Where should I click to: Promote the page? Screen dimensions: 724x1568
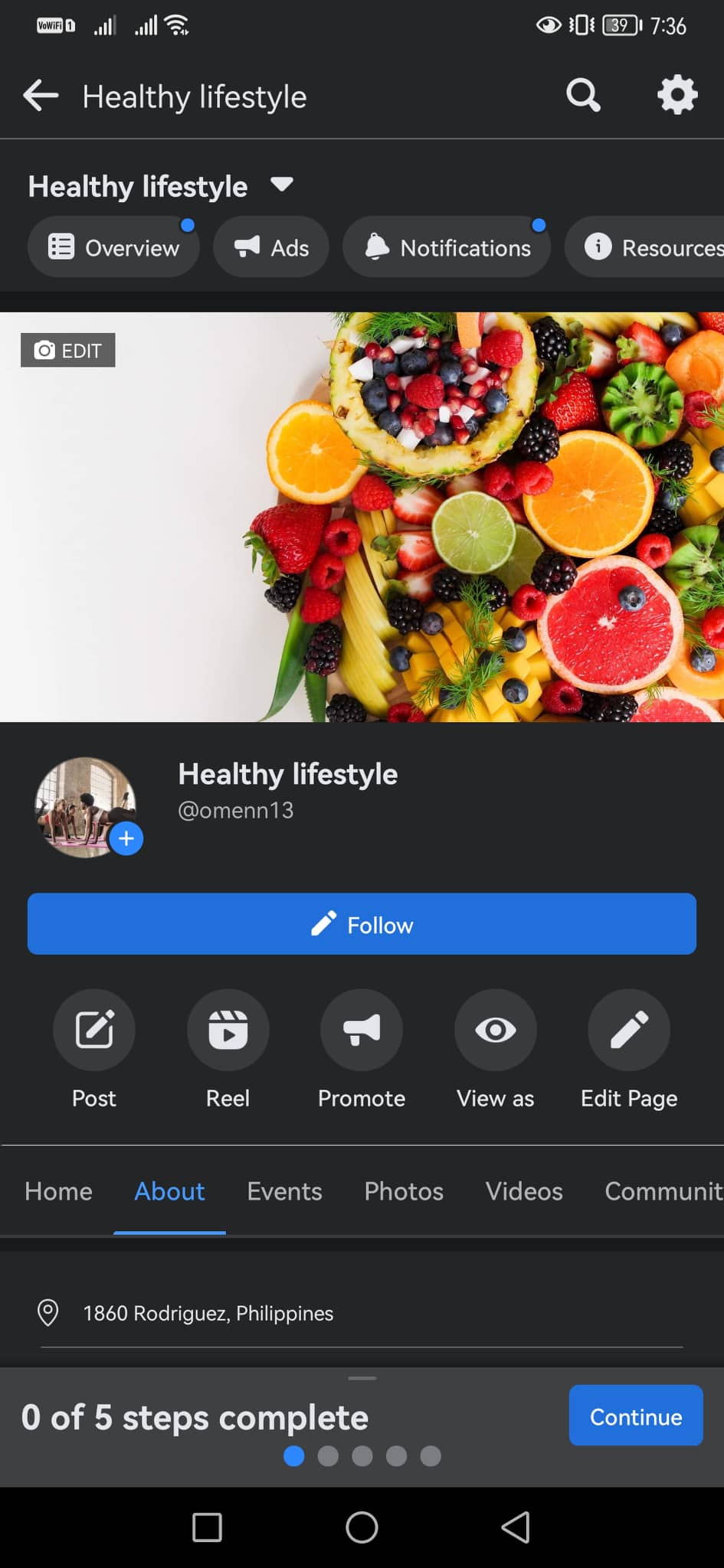point(362,1030)
